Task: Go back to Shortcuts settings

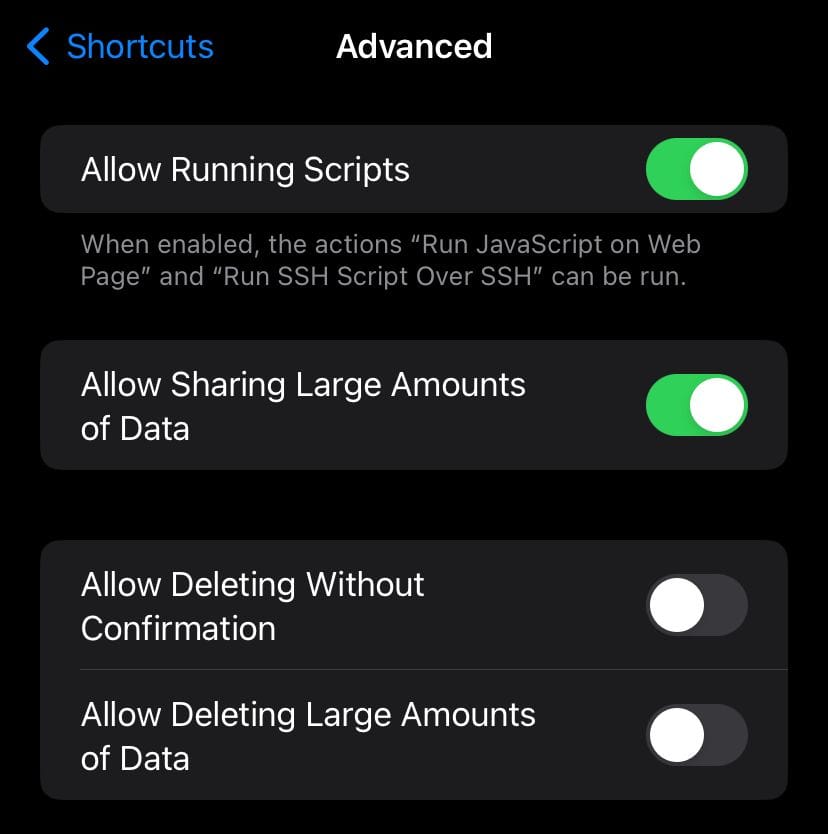Action: (120, 47)
